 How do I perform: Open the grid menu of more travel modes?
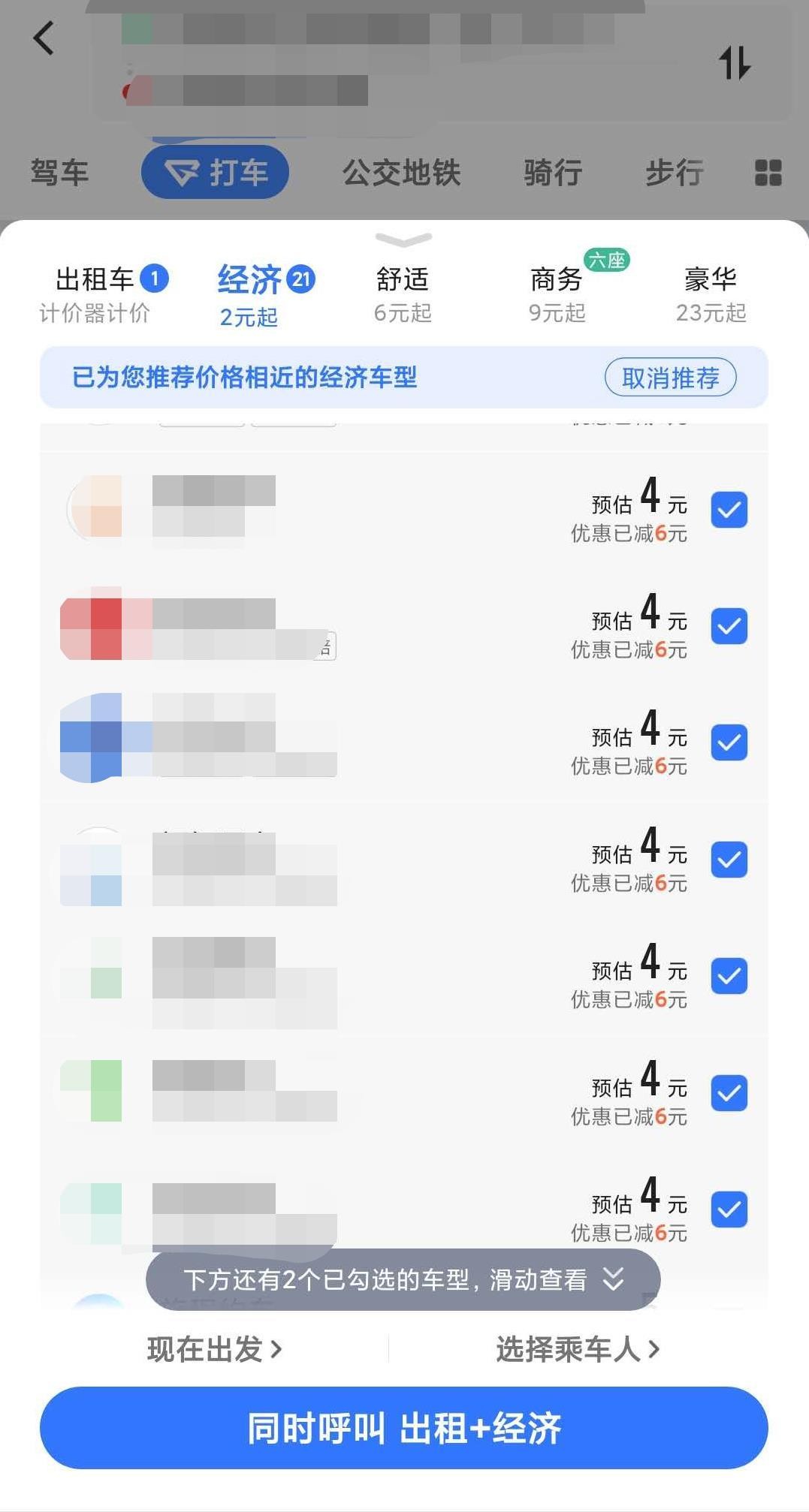[768, 173]
